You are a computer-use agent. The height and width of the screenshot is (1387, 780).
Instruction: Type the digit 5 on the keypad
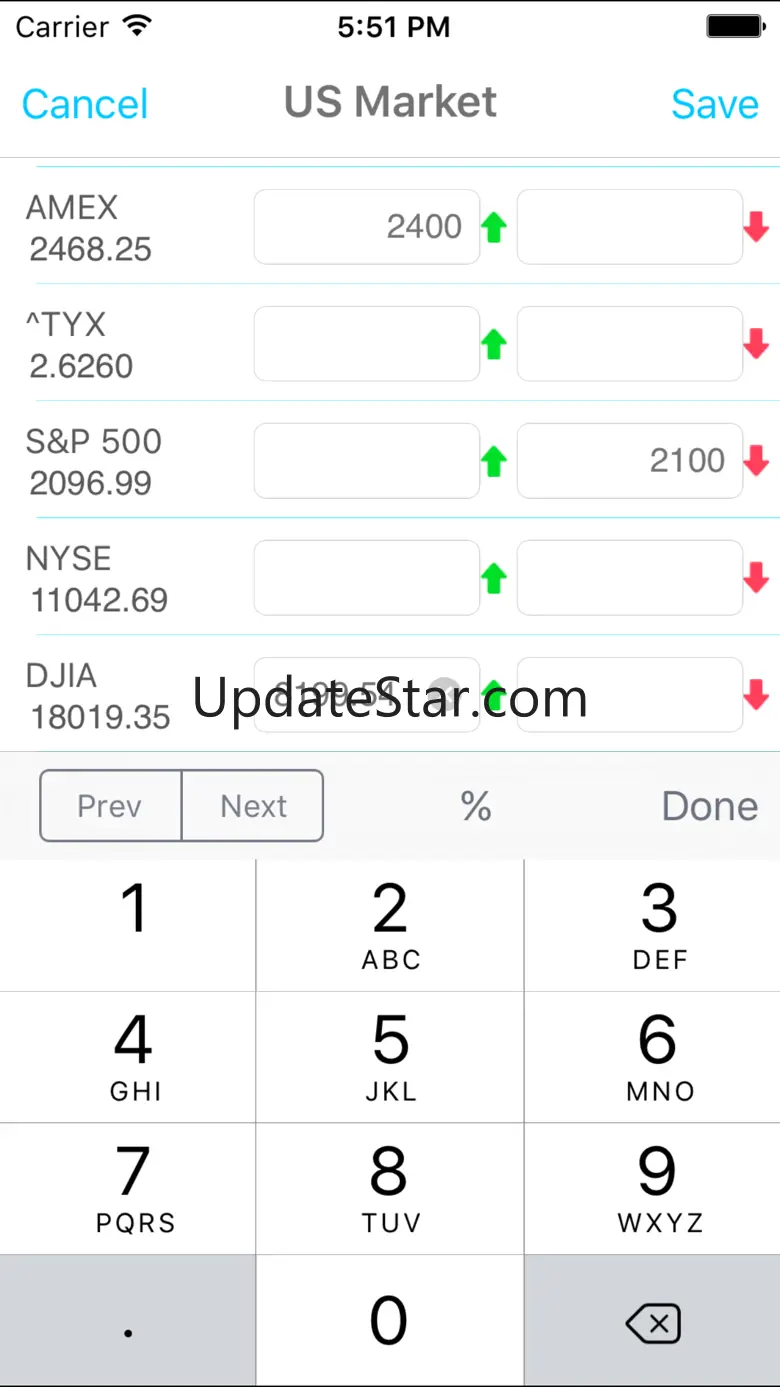click(390, 1057)
